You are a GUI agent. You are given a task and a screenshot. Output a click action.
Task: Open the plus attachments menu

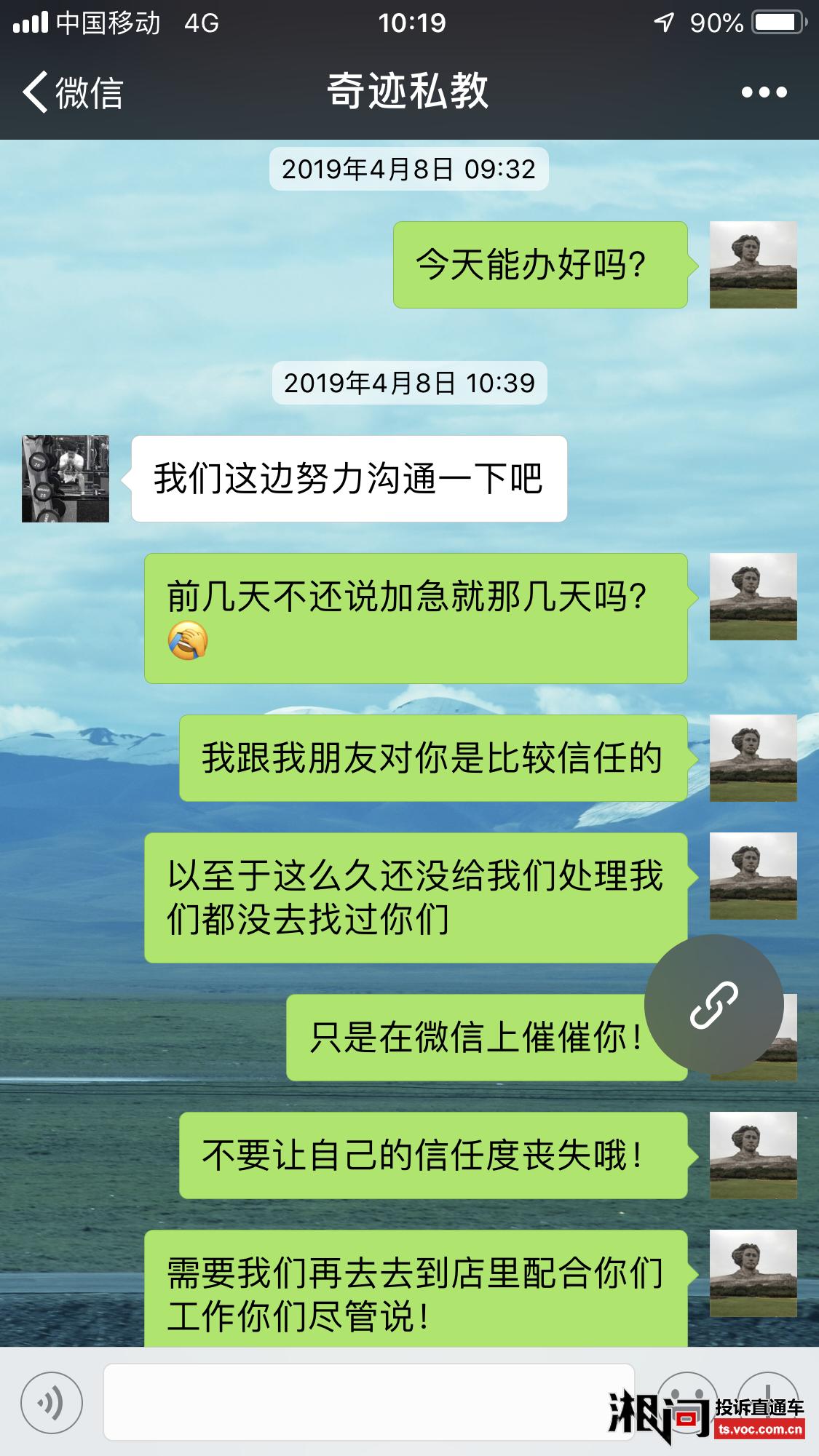(768, 1402)
